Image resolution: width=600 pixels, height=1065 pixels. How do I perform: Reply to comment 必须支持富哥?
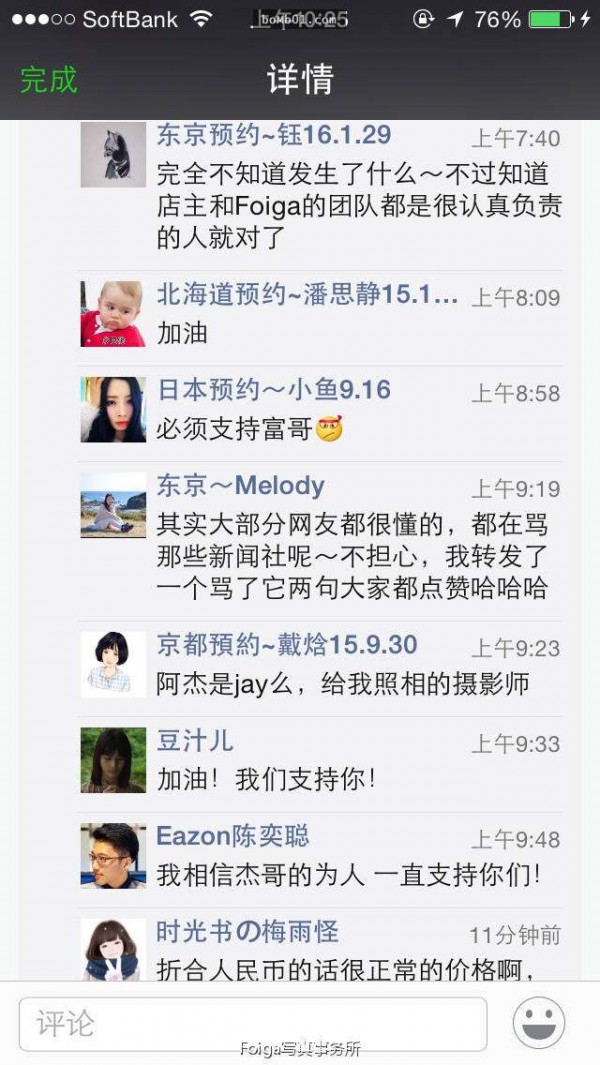[235, 430]
